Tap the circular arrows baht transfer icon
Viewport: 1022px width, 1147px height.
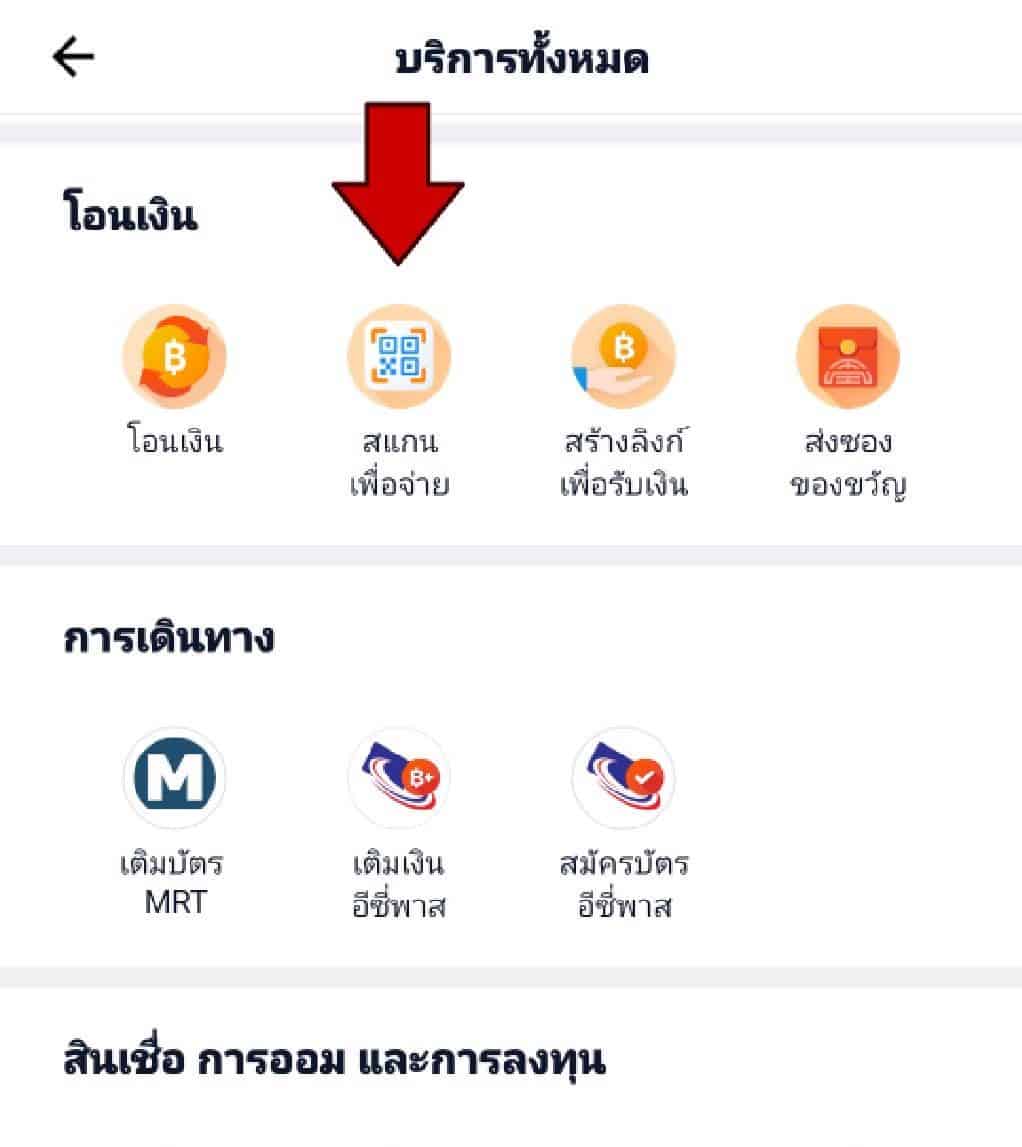(175, 357)
